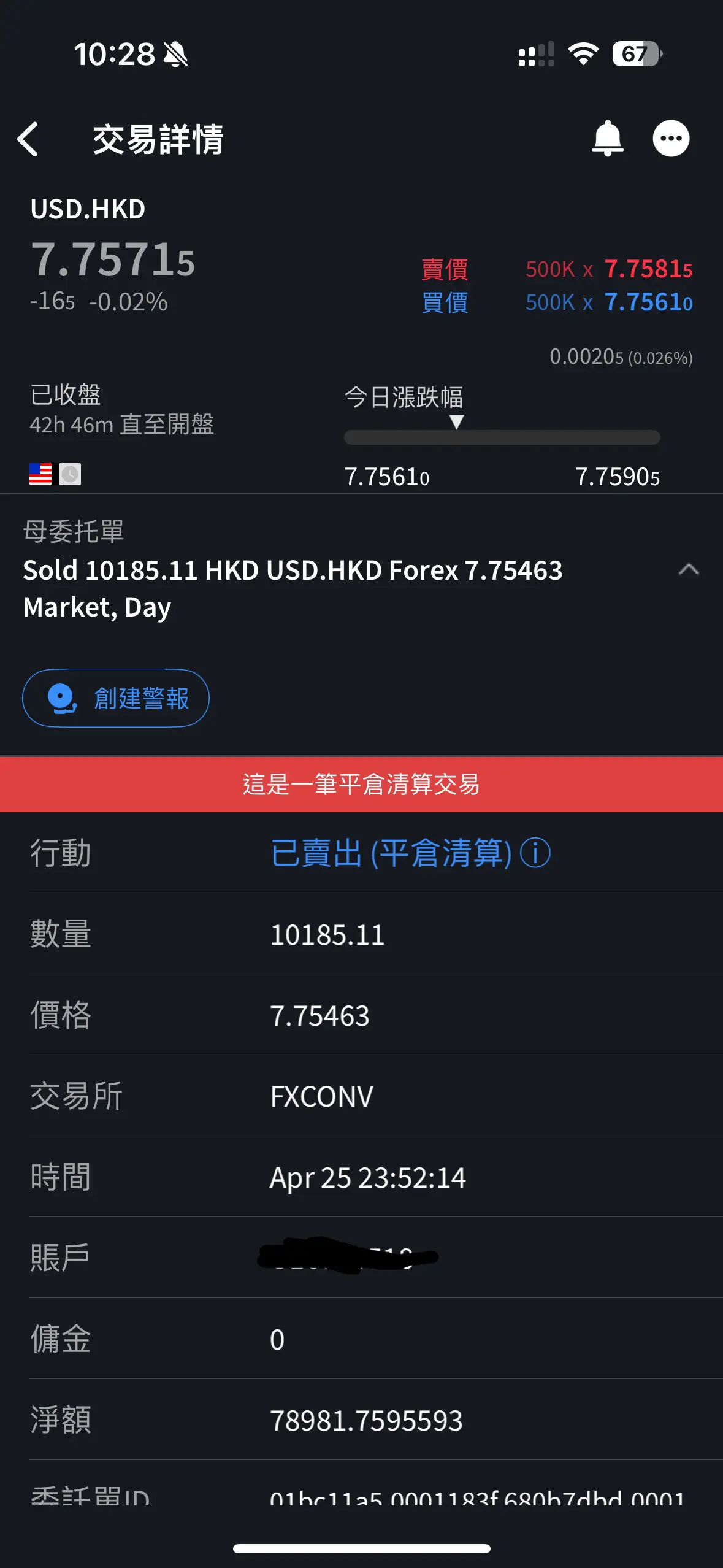Viewport: 723px width, 1568px height.
Task: Tap the clock icon beside the flag
Action: pos(70,474)
